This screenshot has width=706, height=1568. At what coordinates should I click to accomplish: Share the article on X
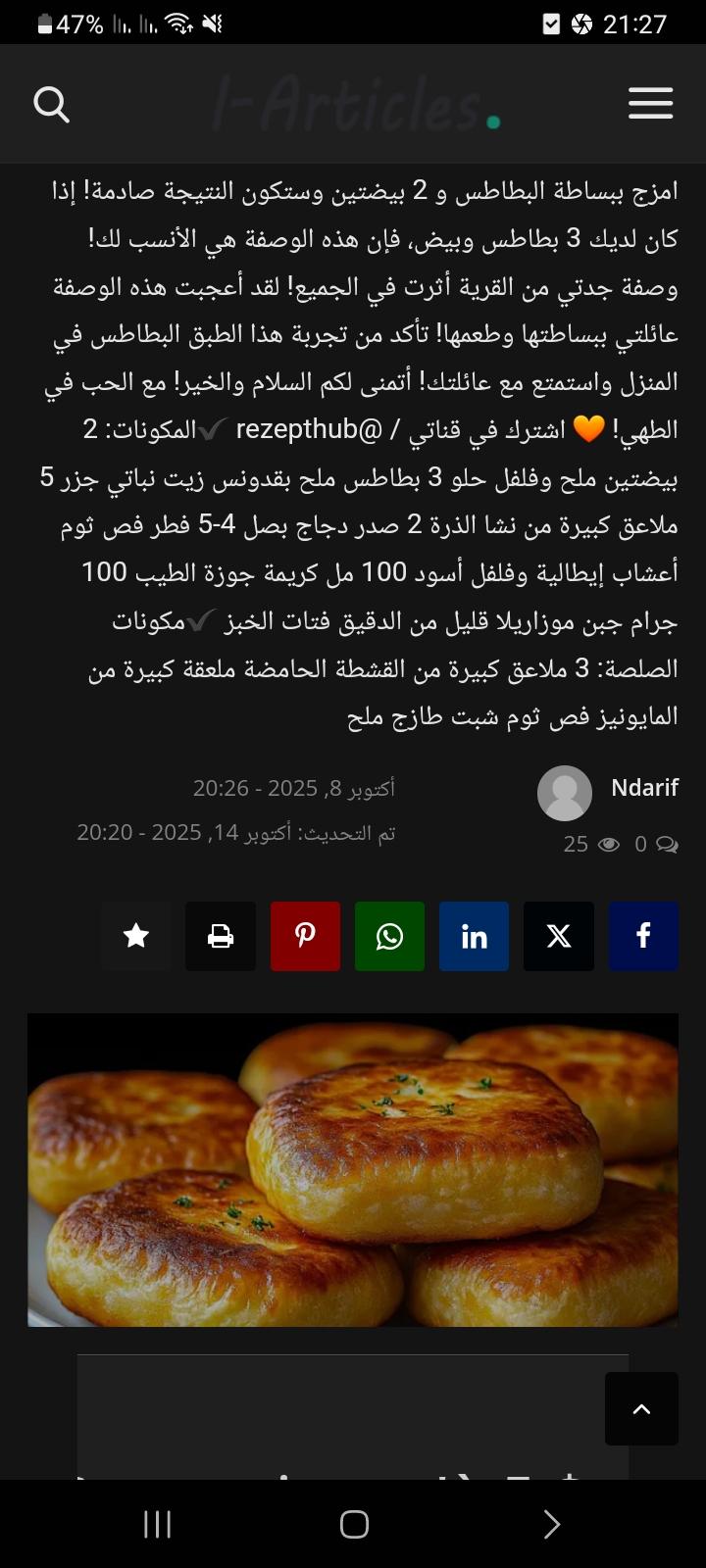pyautogui.click(x=559, y=936)
